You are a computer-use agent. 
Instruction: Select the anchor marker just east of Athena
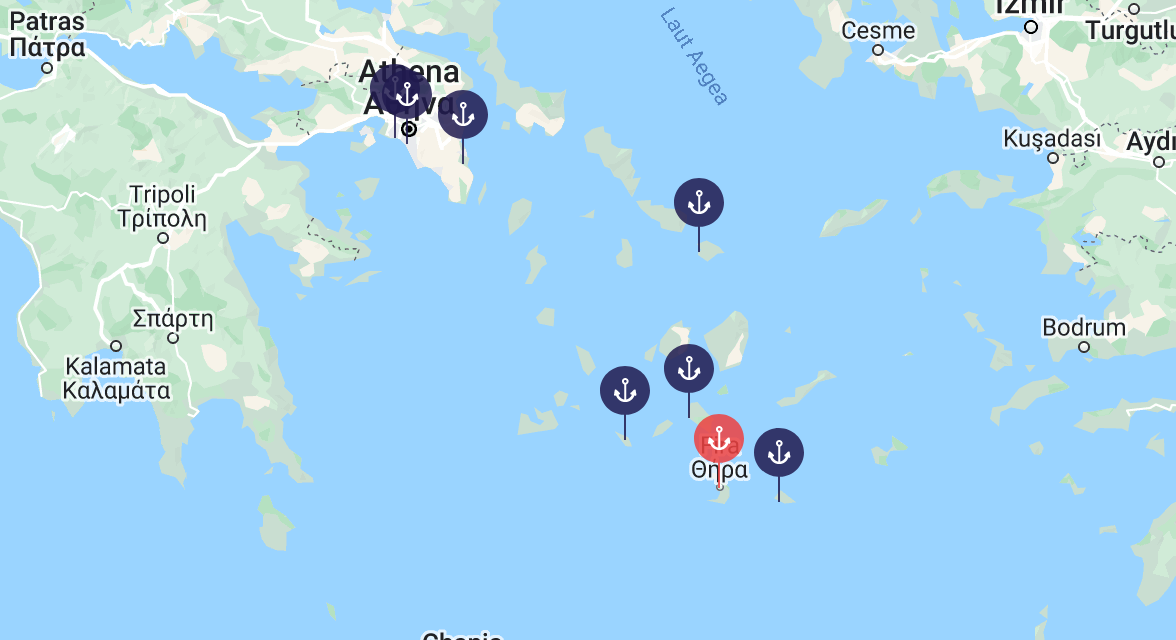[x=463, y=115]
